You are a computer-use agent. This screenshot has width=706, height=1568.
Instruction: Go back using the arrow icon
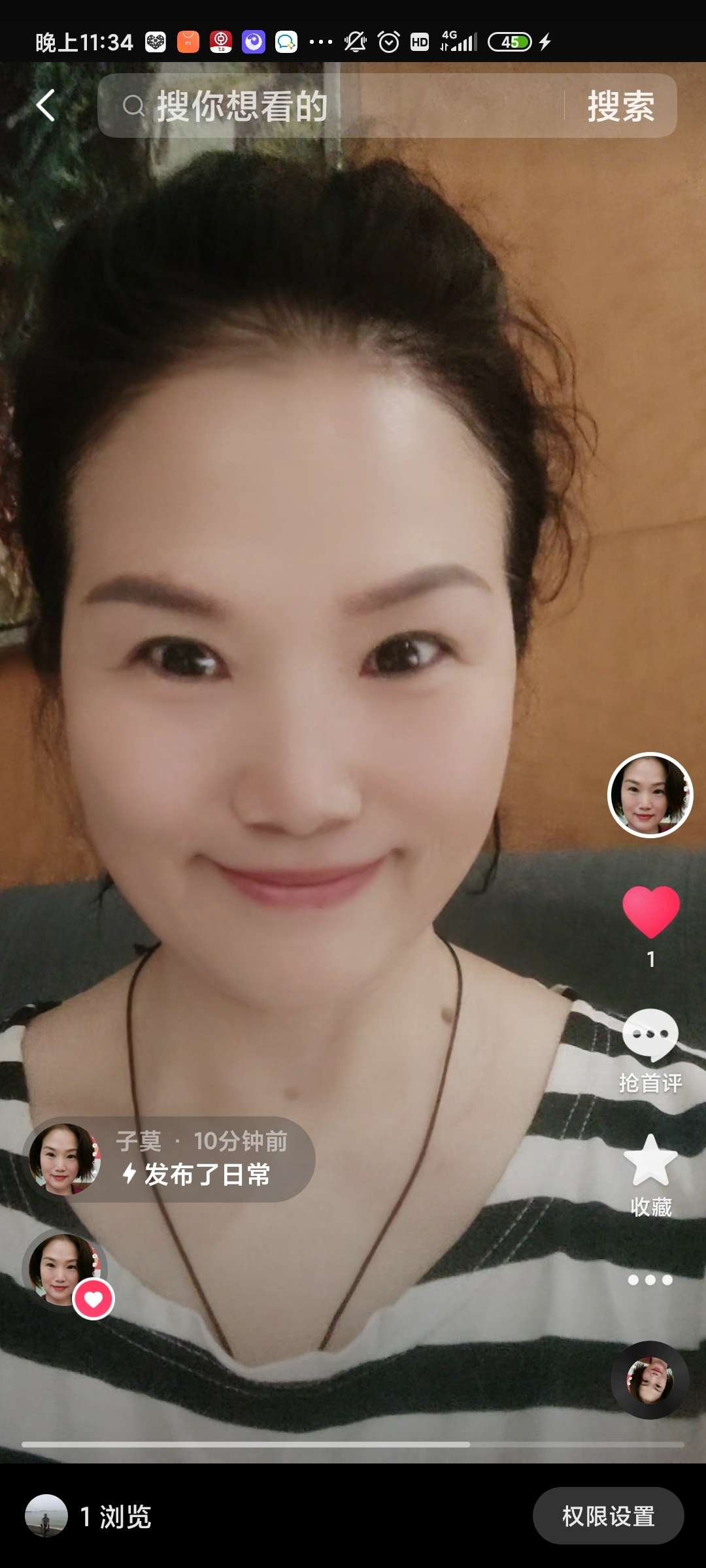click(x=45, y=105)
